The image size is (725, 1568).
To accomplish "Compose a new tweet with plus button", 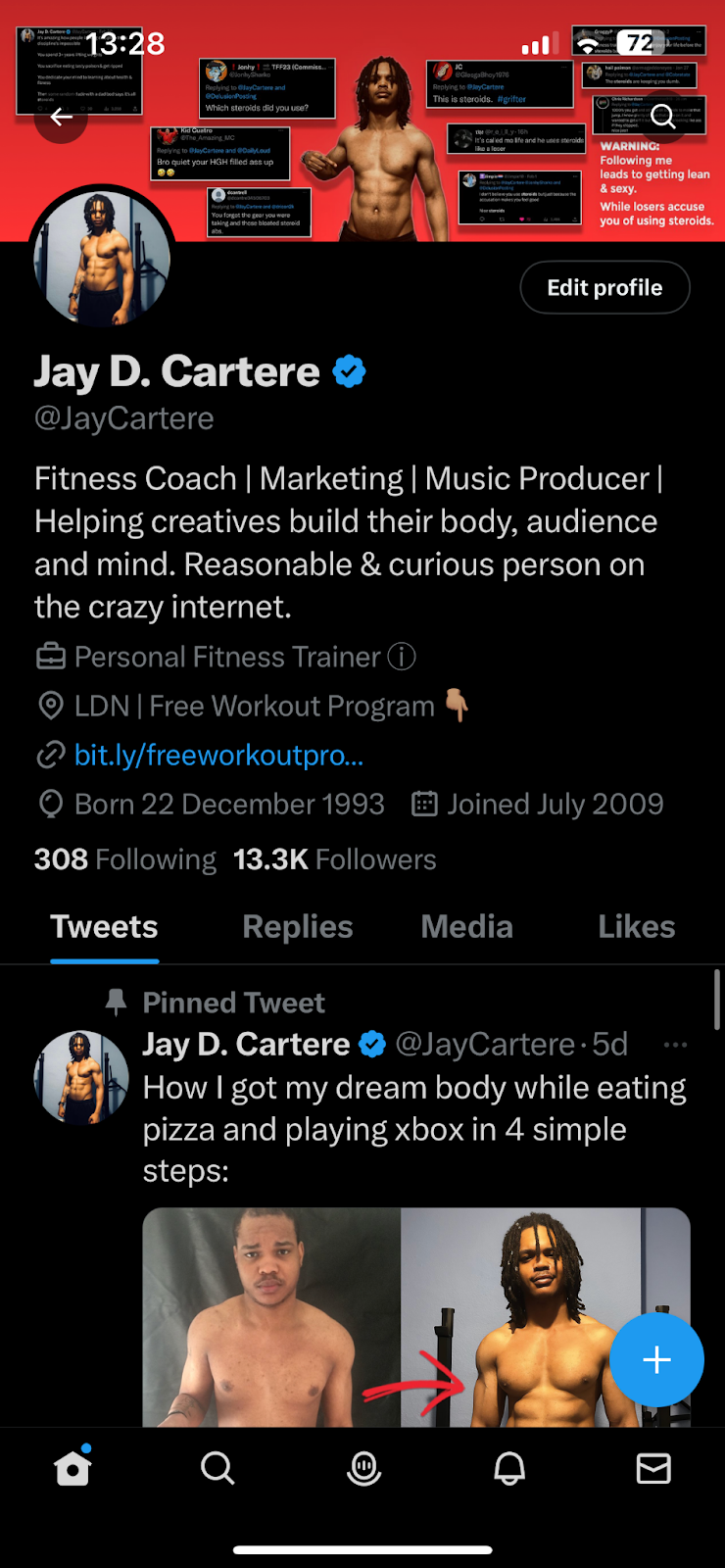I will [x=656, y=1359].
